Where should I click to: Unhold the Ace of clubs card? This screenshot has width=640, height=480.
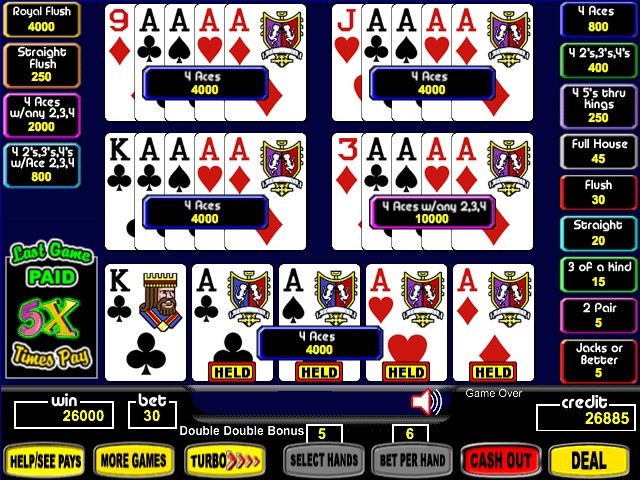coord(232,322)
